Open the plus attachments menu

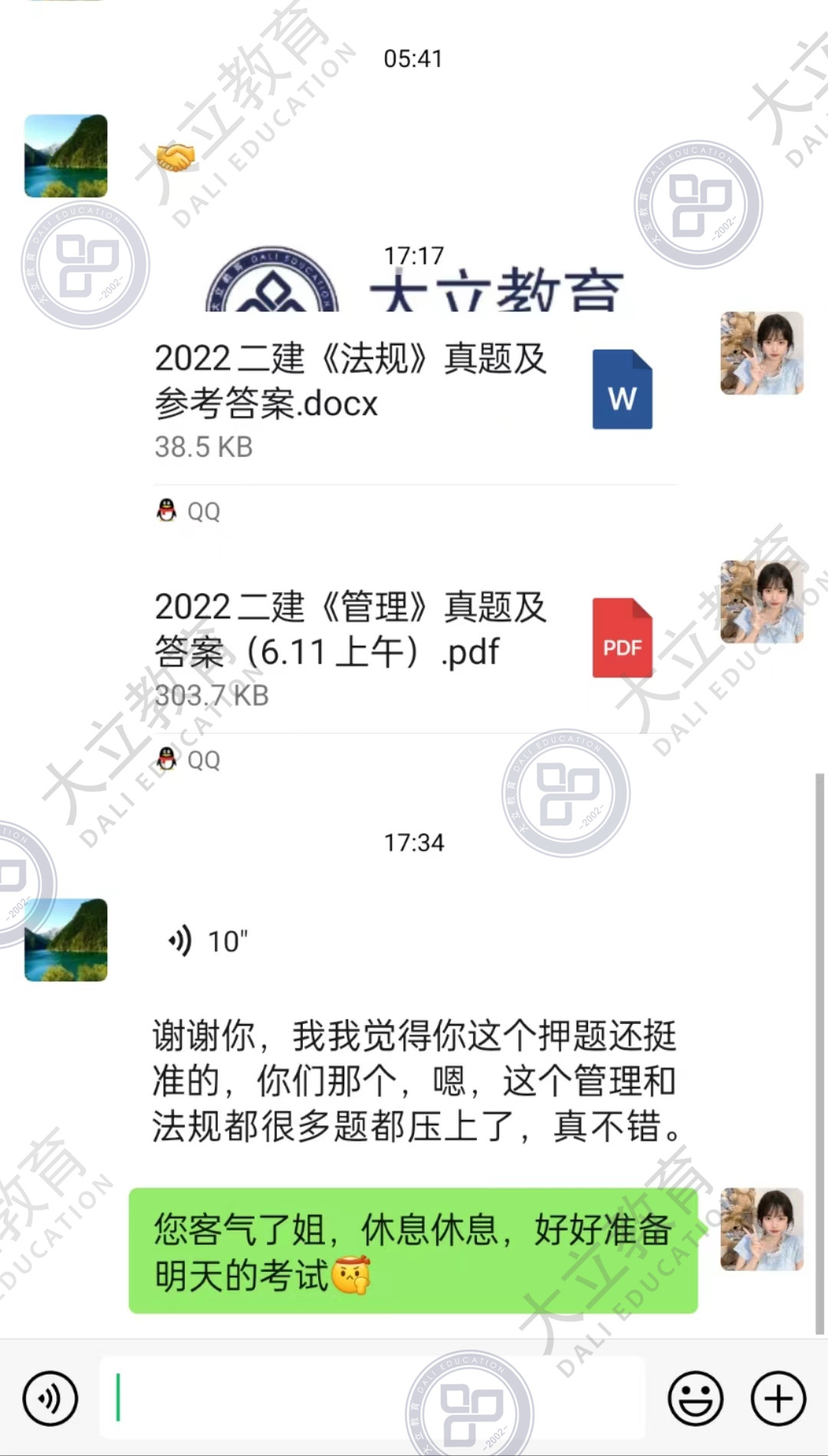(778, 1398)
